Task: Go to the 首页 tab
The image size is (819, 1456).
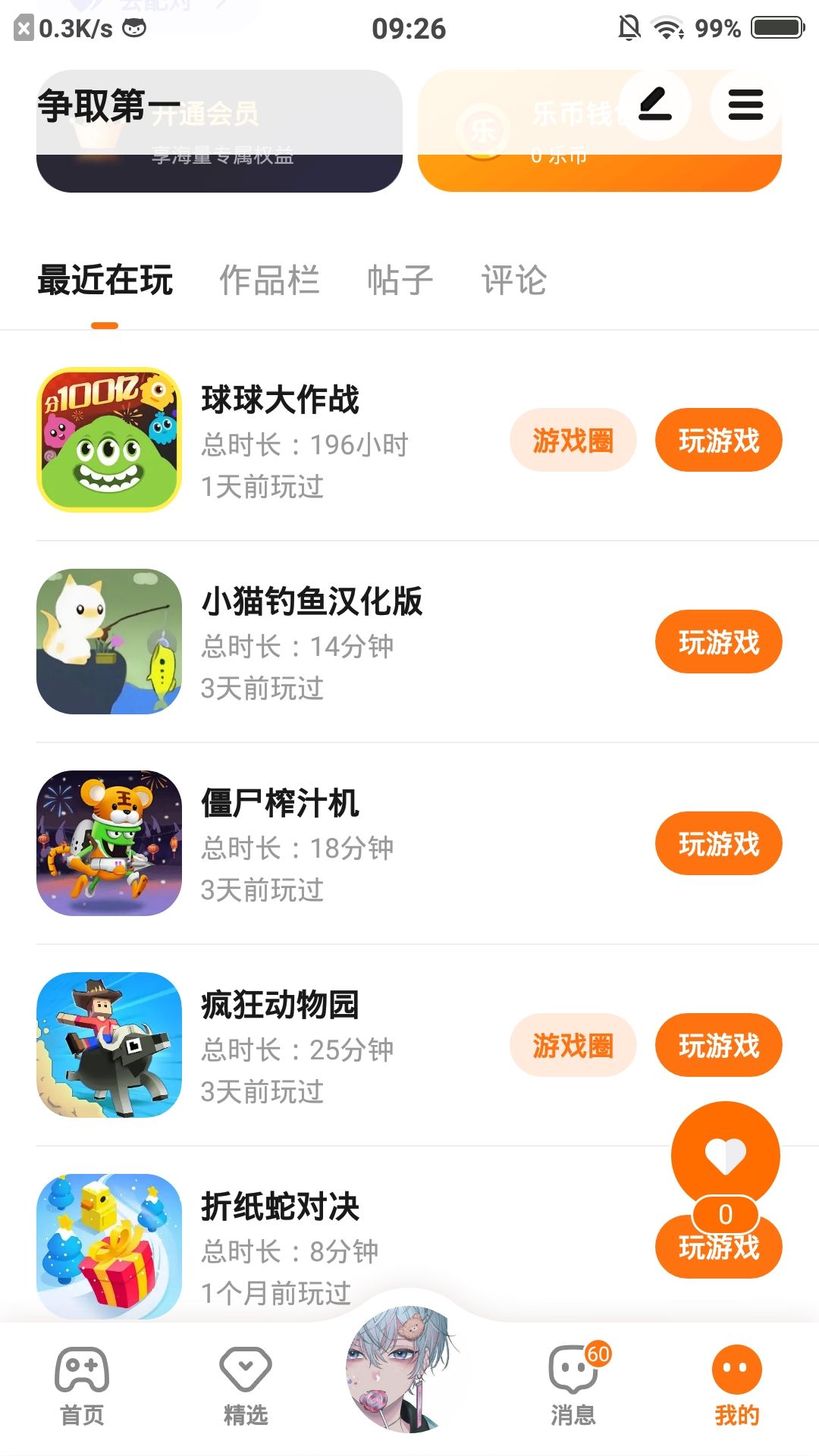Action: (82, 1386)
